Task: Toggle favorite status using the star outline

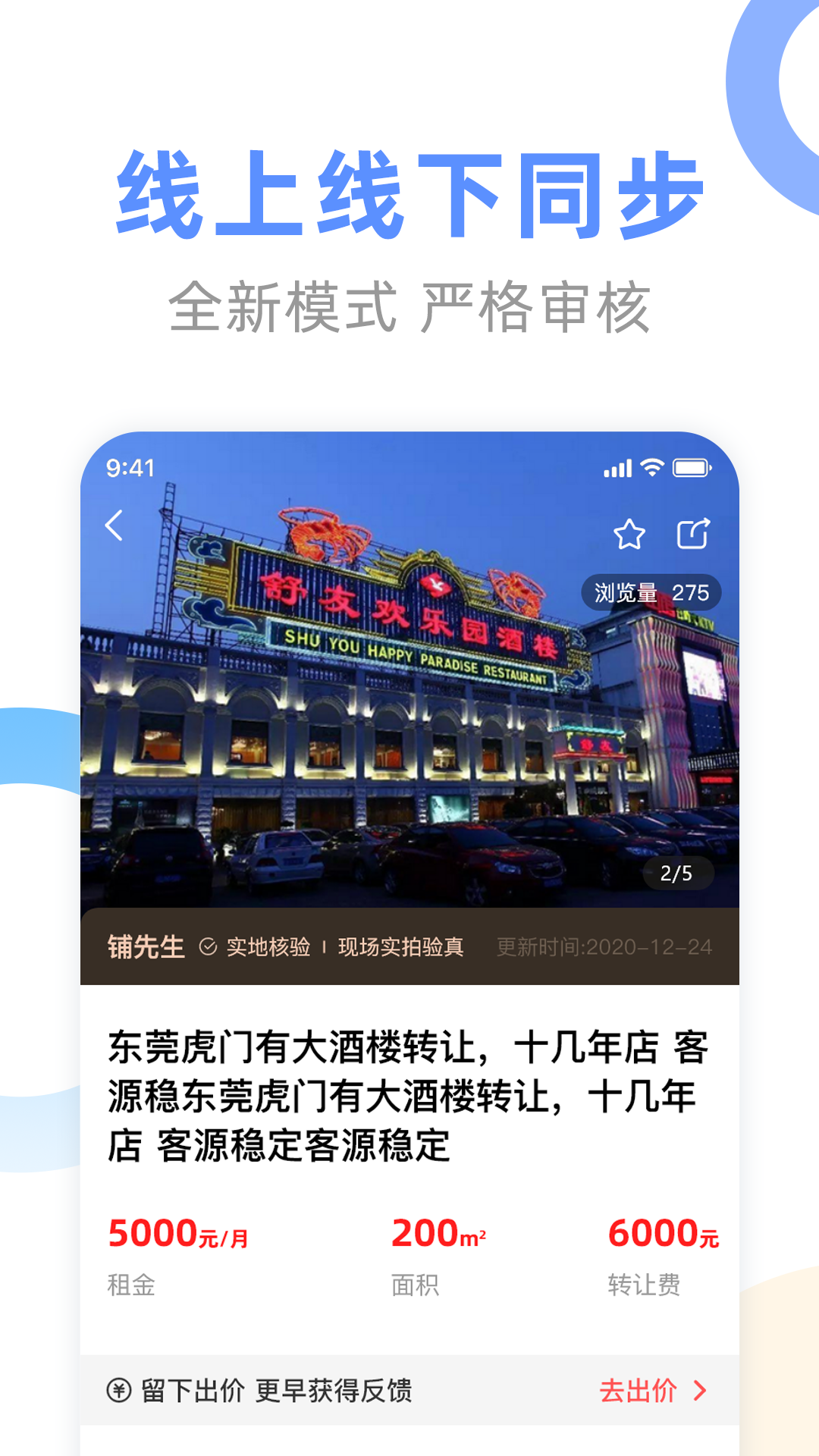Action: pyautogui.click(x=630, y=533)
